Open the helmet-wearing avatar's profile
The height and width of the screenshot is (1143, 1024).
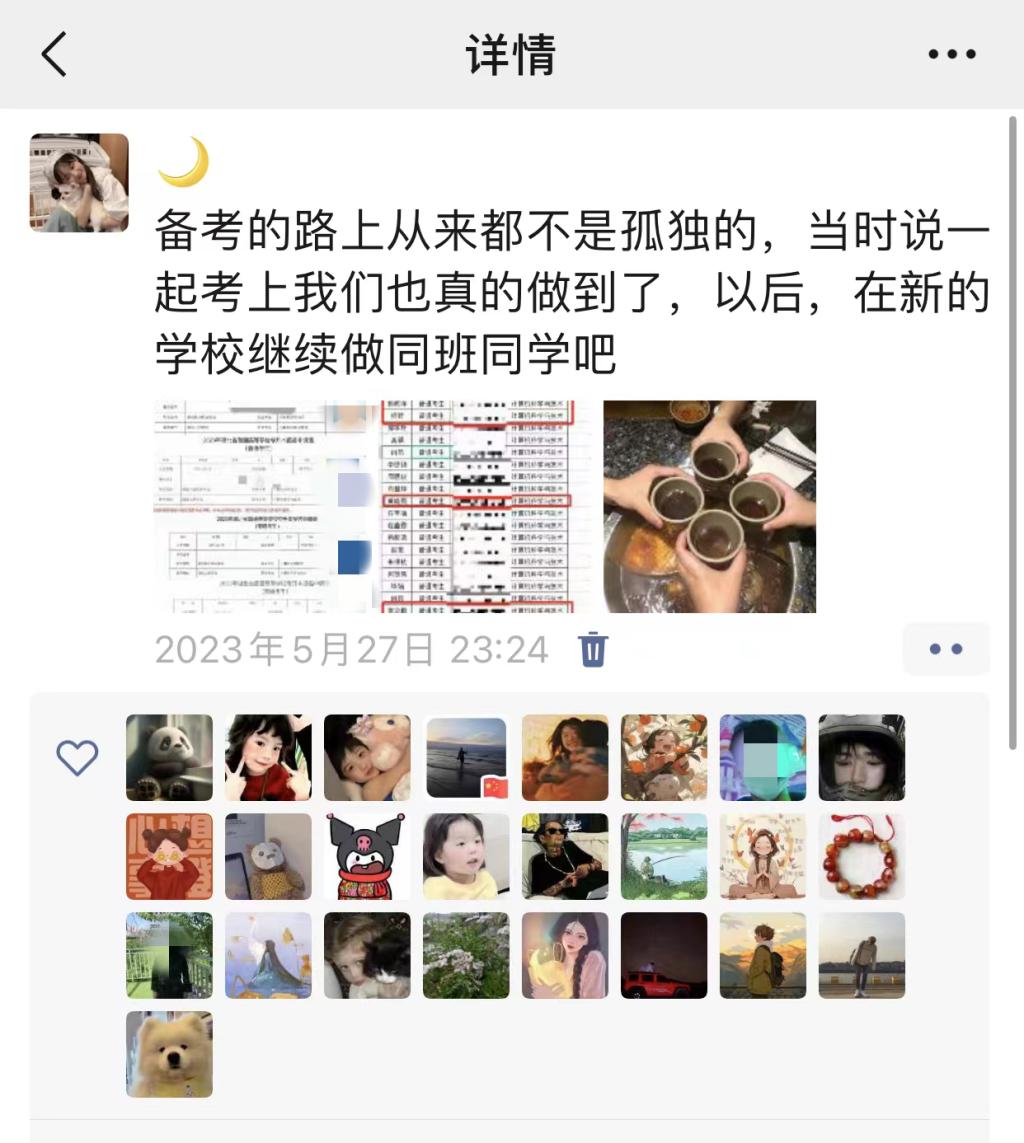pyautogui.click(x=862, y=757)
